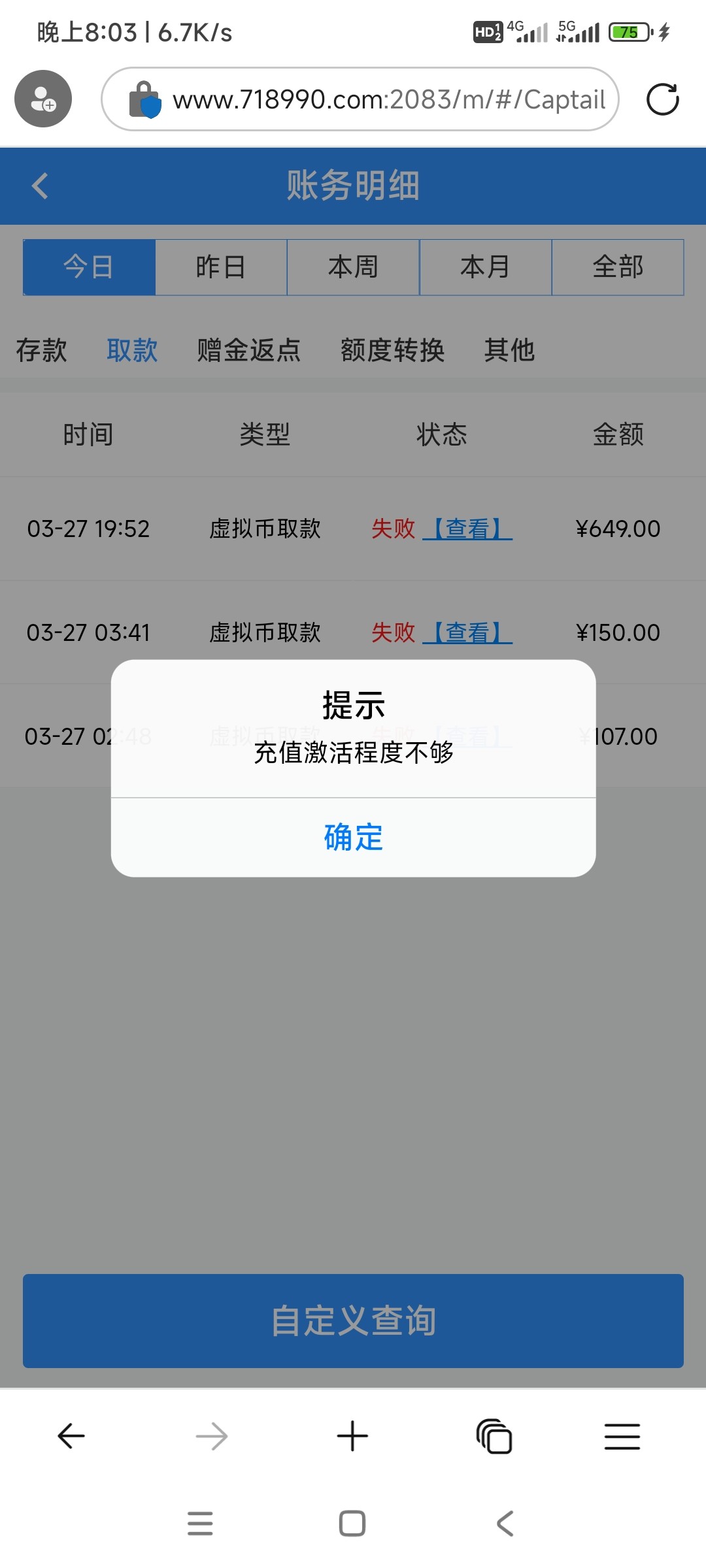
Task: View details of the ¥649.00 failed withdrawal
Action: pyautogui.click(x=467, y=529)
